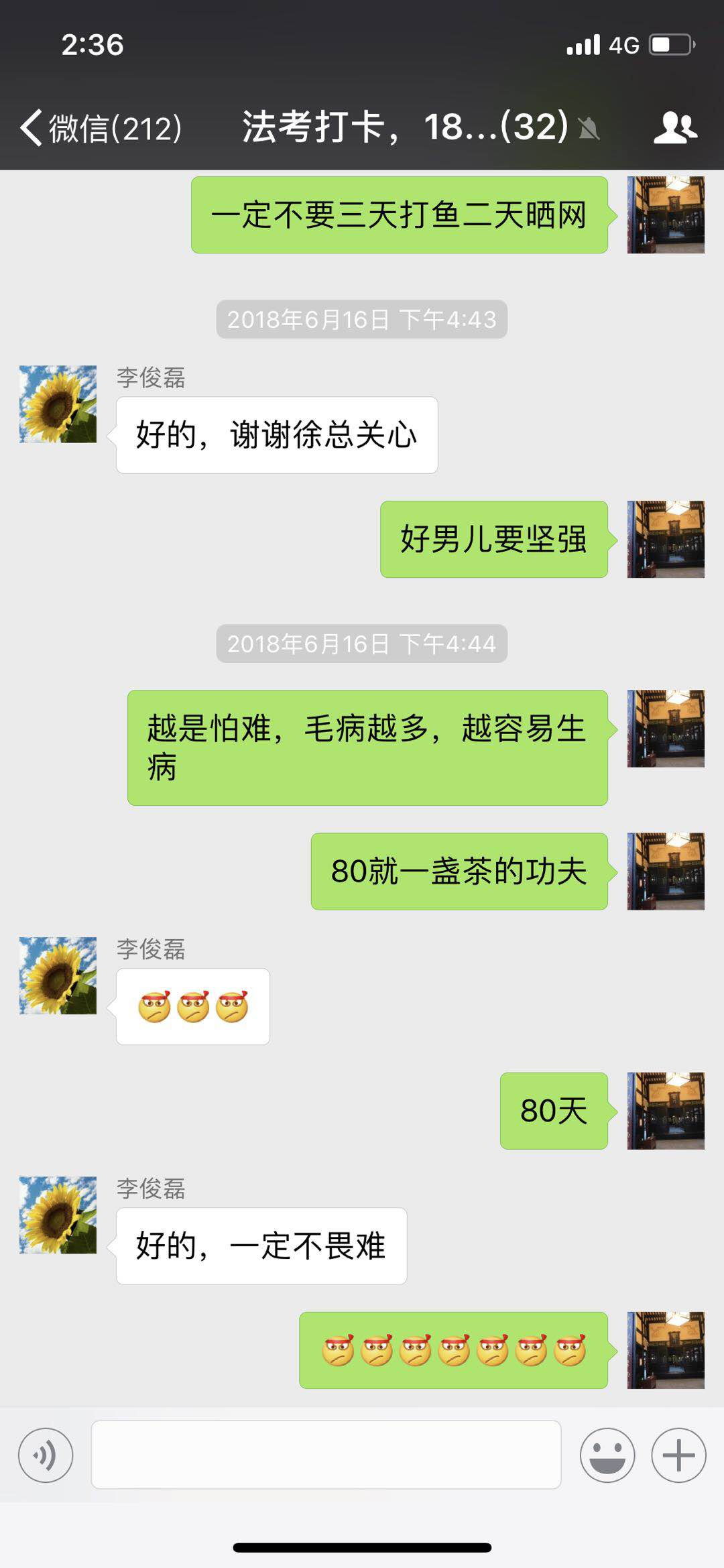724x1568 pixels.
Task: Open my avatar next to 好男儿要坚强
Action: point(666,539)
